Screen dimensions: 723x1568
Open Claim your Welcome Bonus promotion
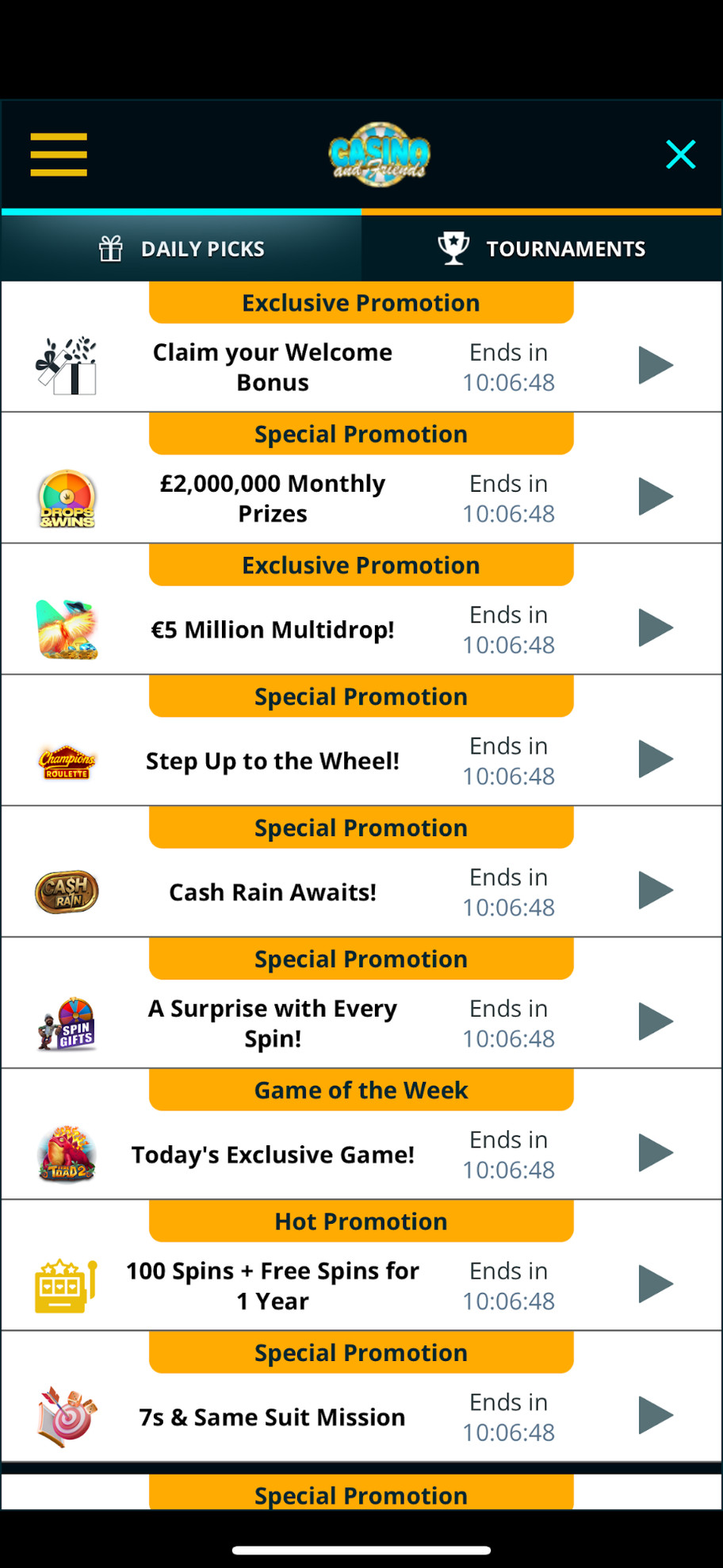click(656, 366)
